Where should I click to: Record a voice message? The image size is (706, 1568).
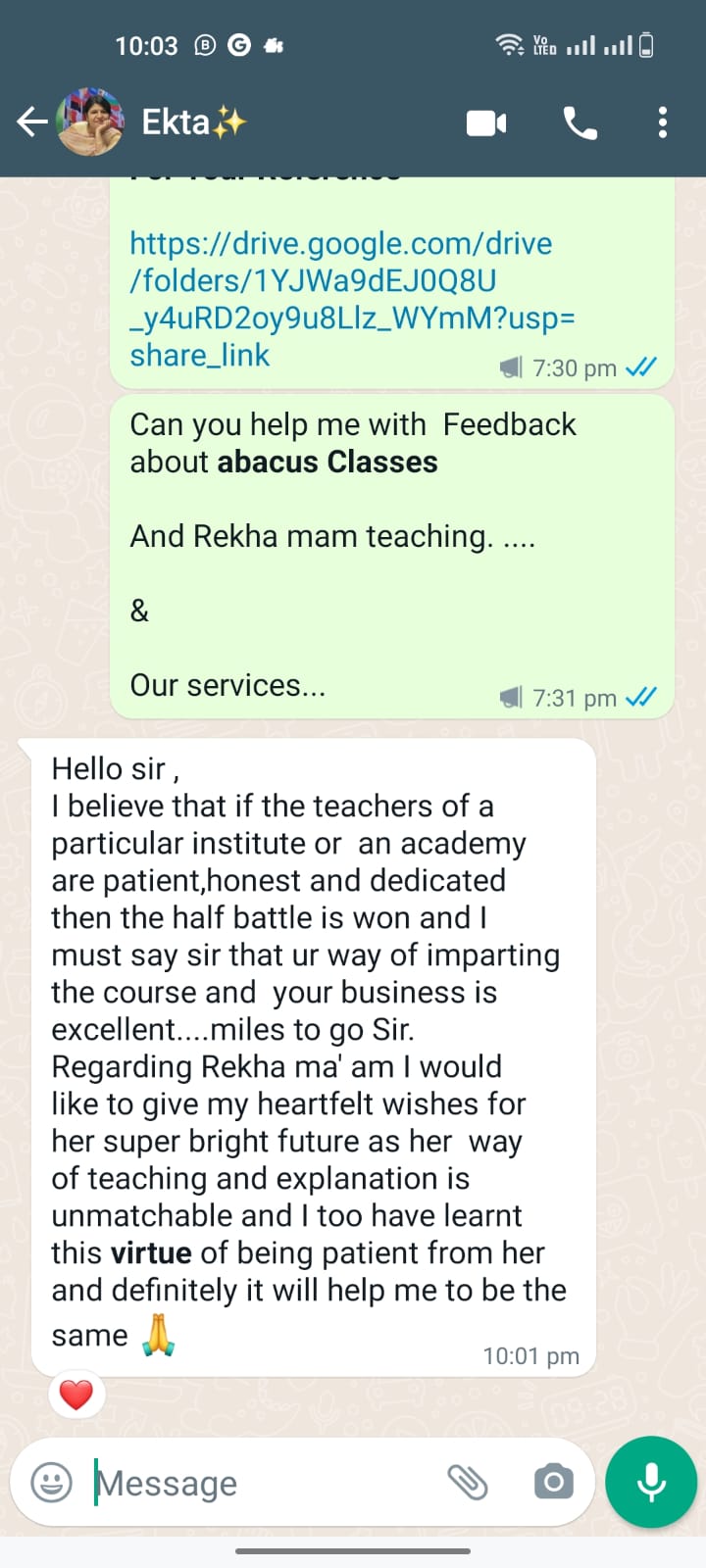tap(651, 1483)
